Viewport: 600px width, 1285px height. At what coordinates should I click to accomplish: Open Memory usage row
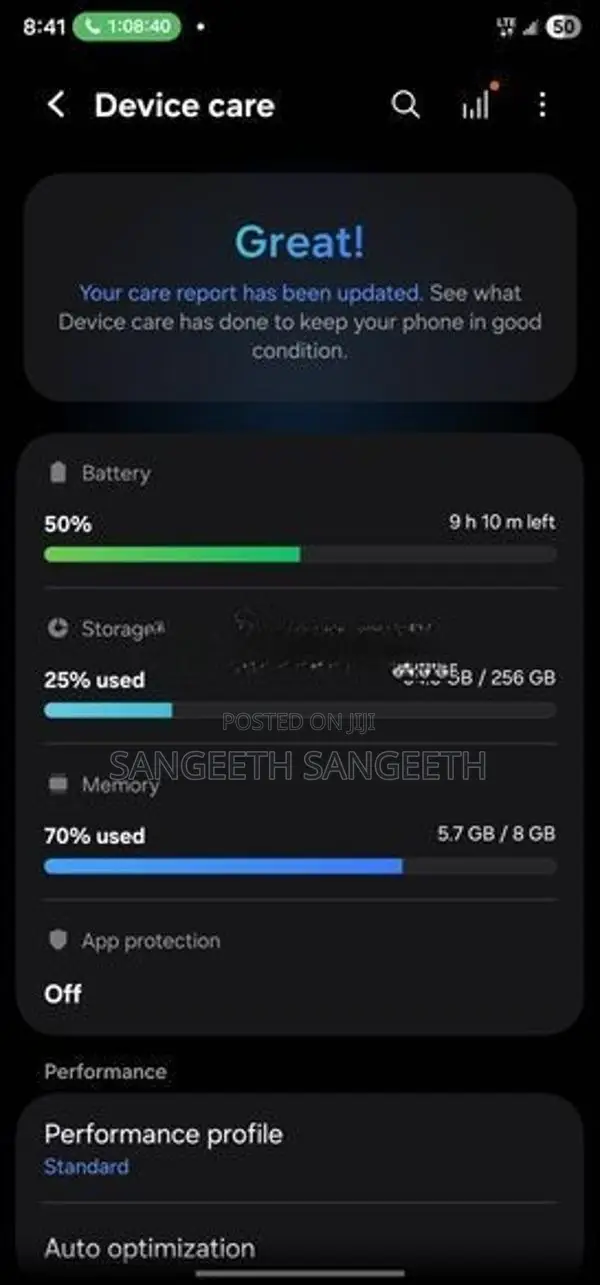[300, 822]
